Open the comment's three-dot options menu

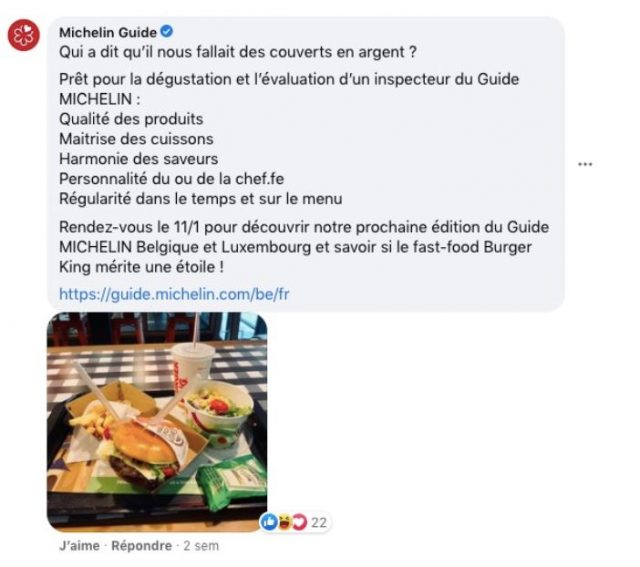point(586,164)
